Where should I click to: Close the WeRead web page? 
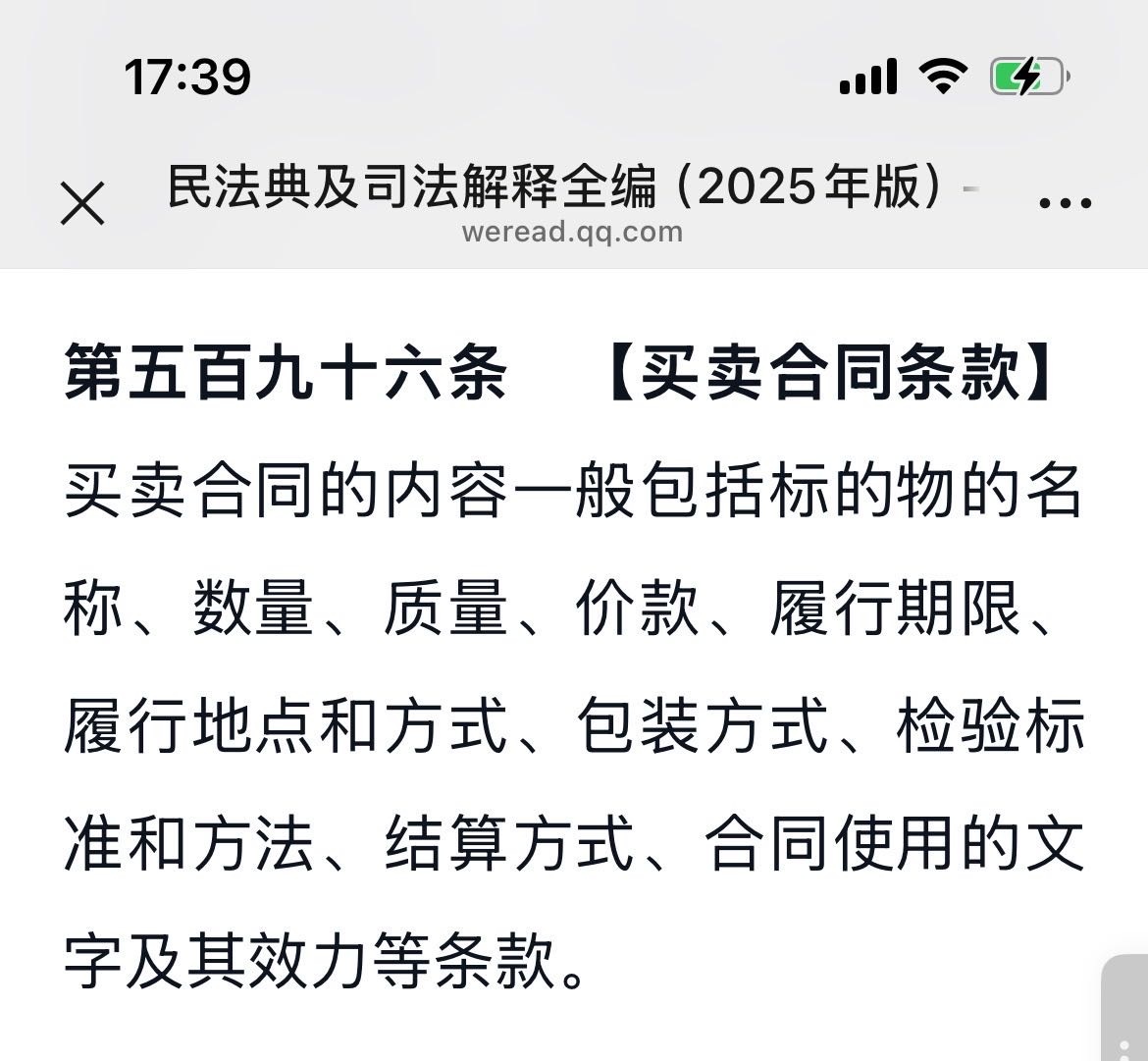[82, 205]
